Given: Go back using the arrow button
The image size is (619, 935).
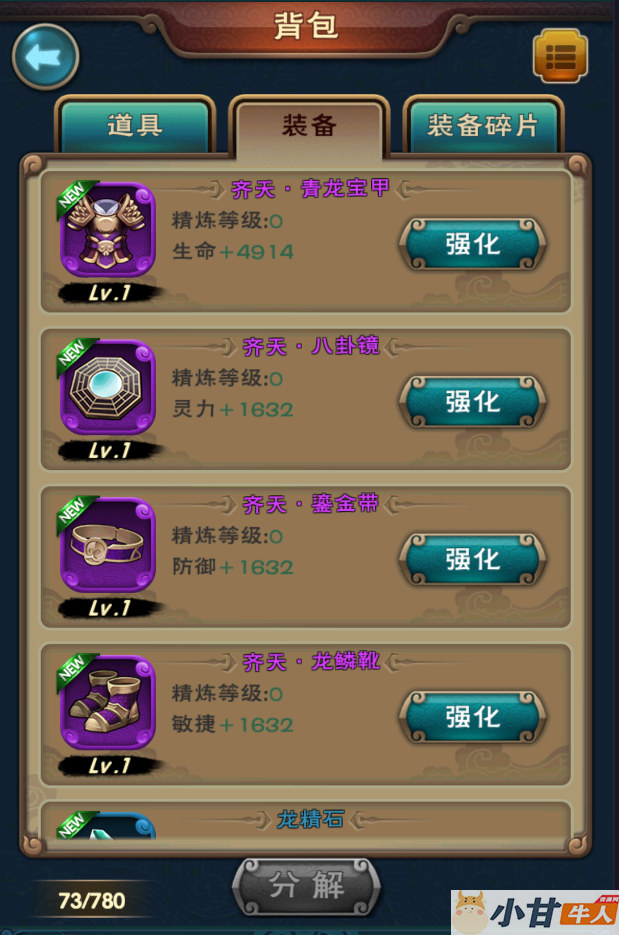Looking at the screenshot, I should click(x=45, y=57).
